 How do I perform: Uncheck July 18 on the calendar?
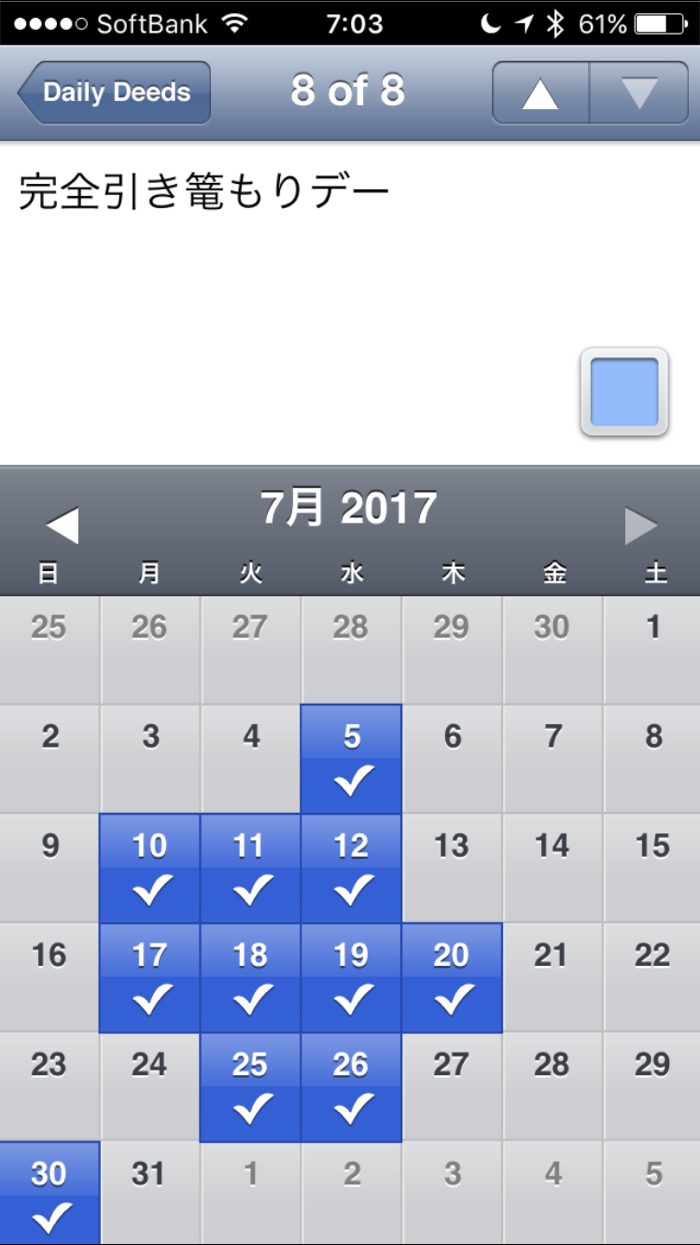coord(250,977)
